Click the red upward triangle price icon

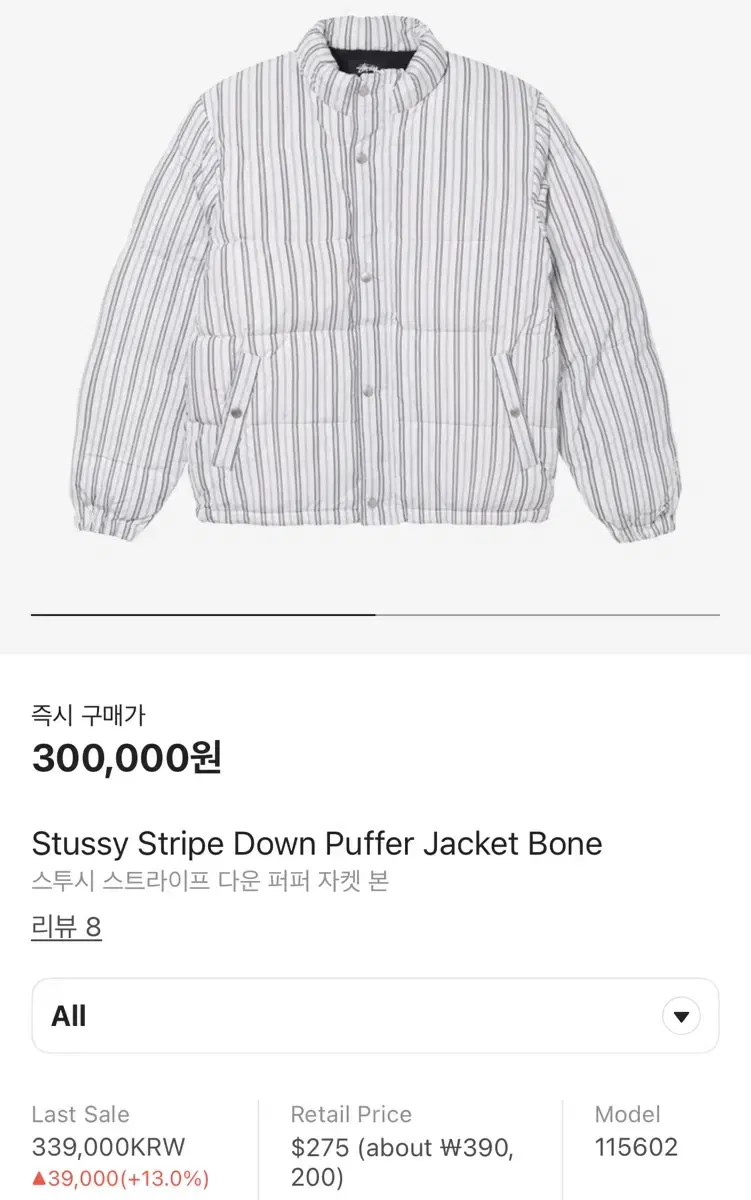39,1178
